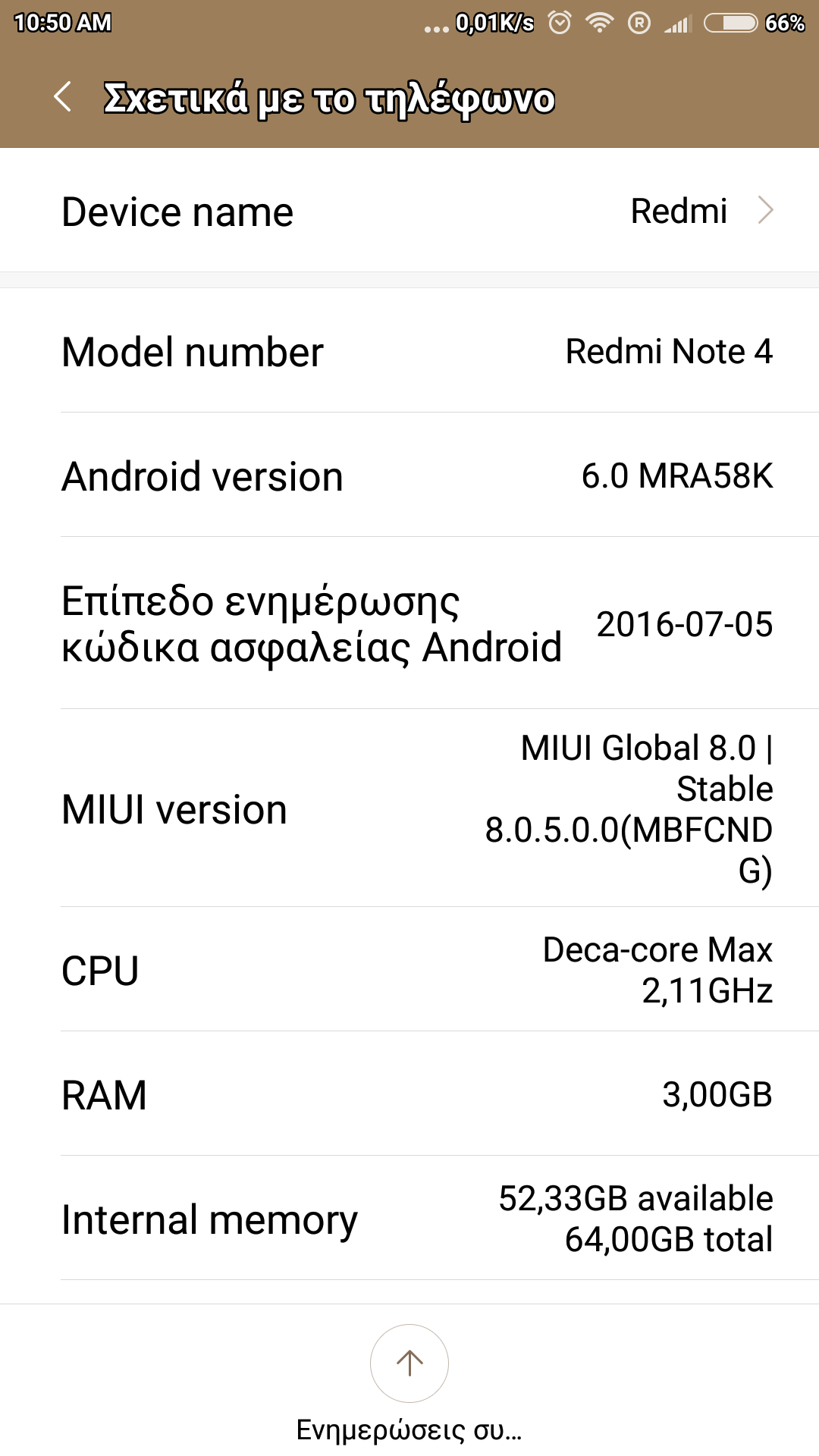Tap the Android security patch level row
819x1456 pixels.
click(x=409, y=623)
